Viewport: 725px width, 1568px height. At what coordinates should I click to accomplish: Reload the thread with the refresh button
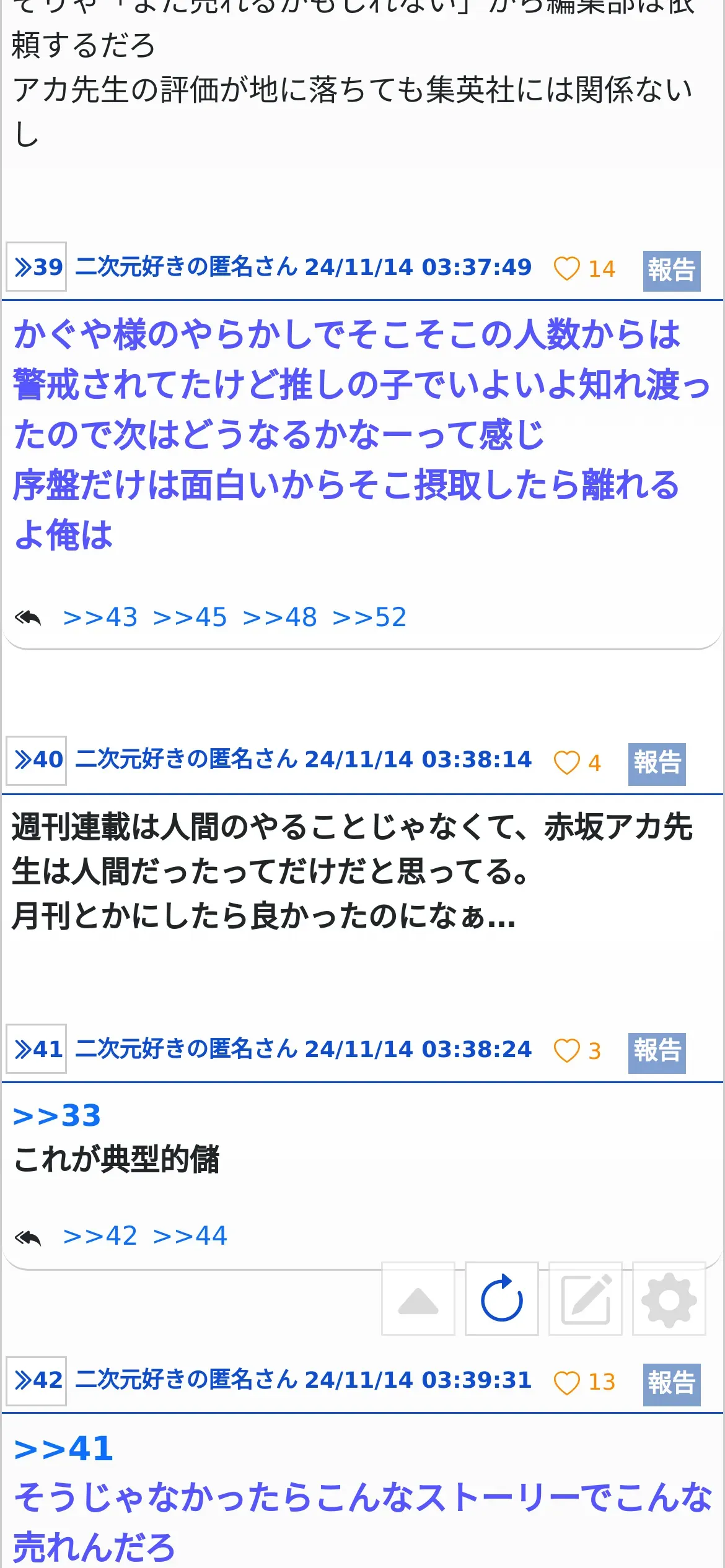coord(502,1299)
